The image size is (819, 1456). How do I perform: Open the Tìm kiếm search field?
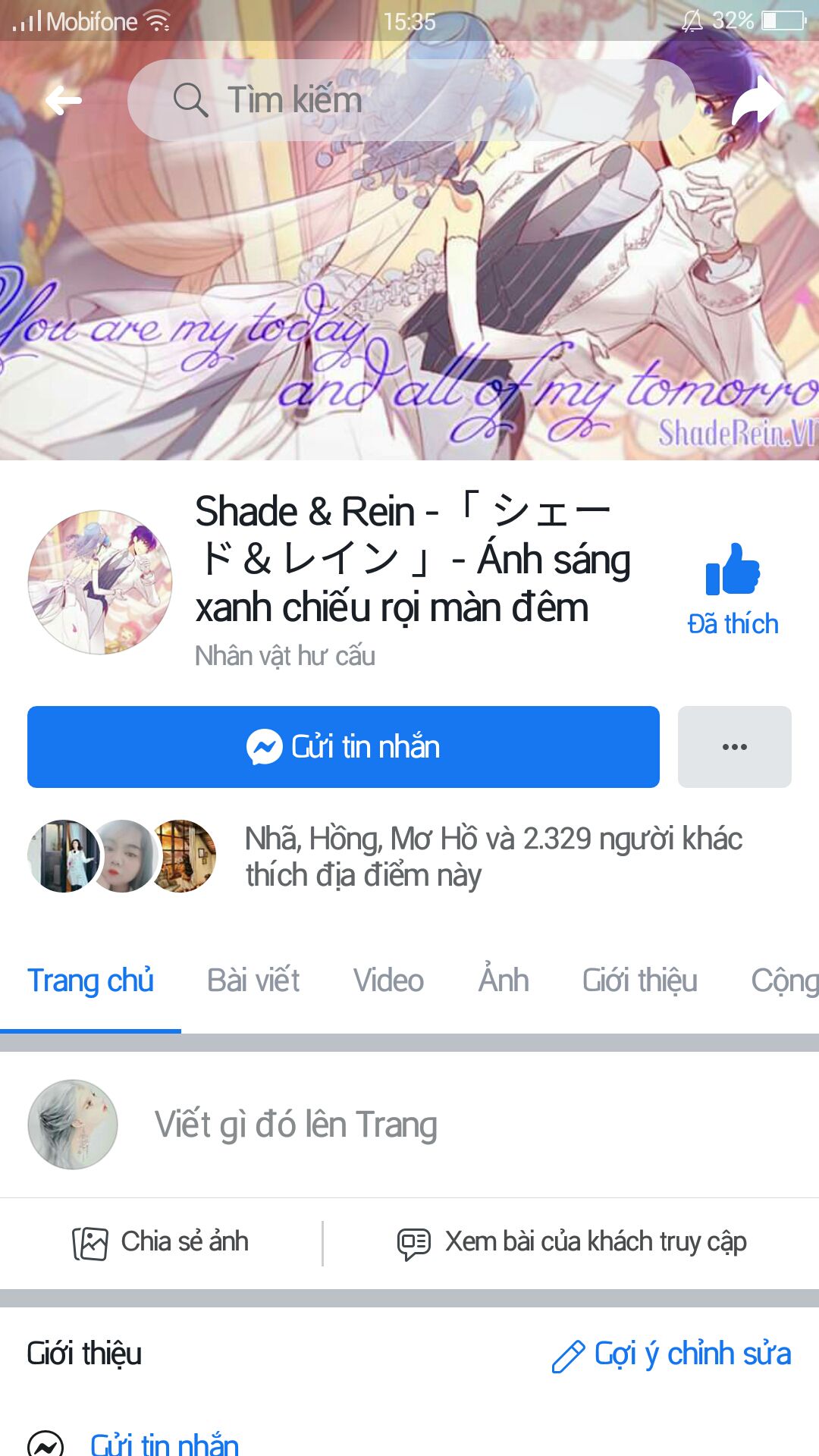[409, 100]
